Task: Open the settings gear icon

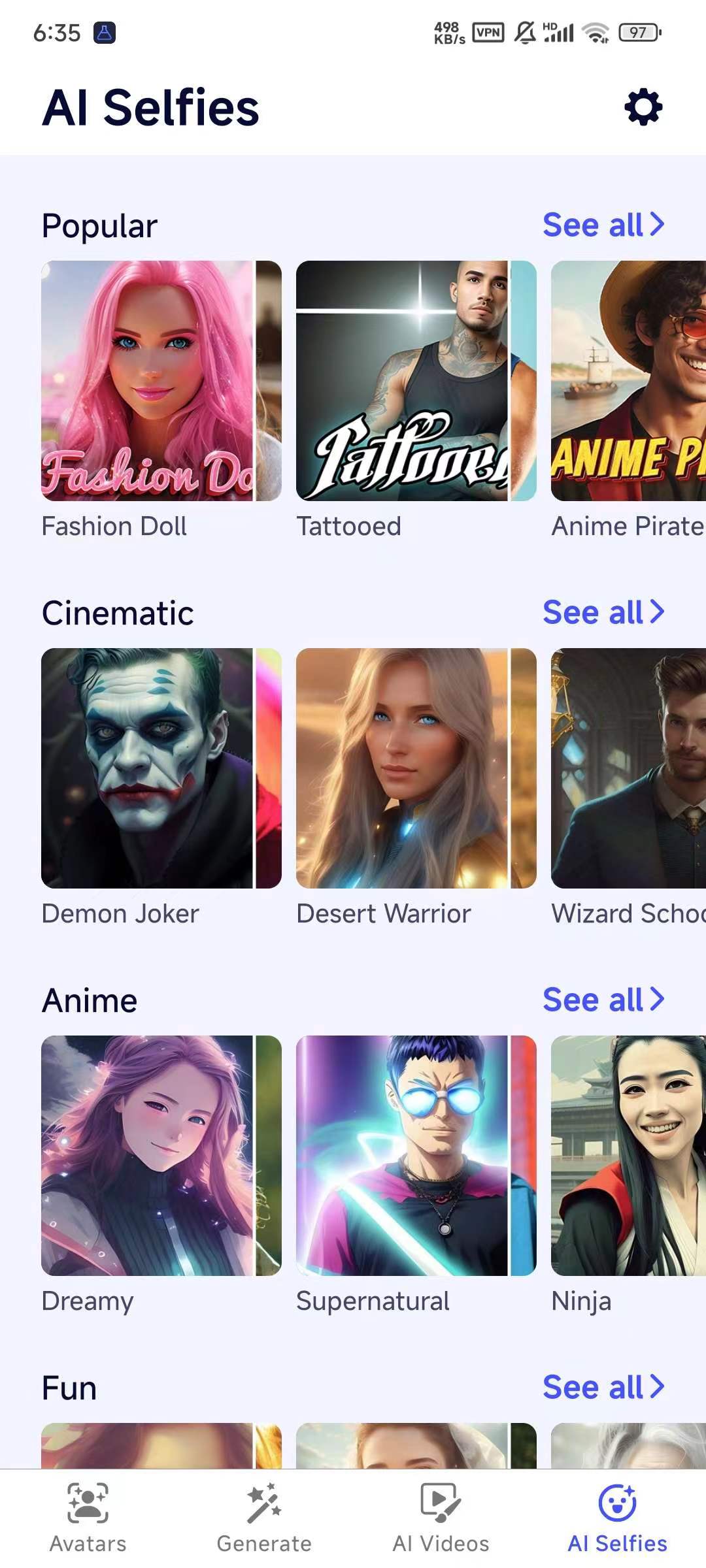Action: (x=643, y=107)
